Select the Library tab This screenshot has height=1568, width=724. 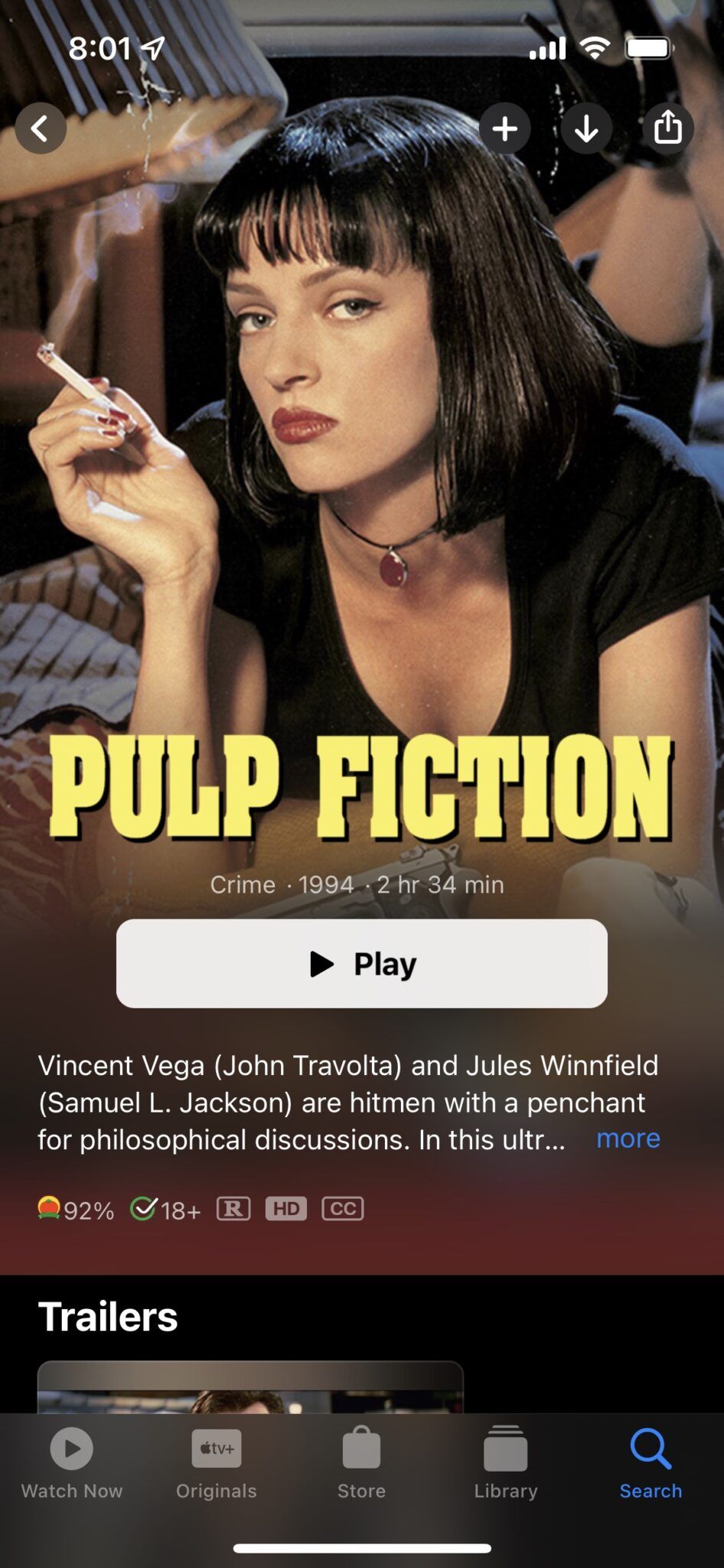click(x=506, y=1463)
